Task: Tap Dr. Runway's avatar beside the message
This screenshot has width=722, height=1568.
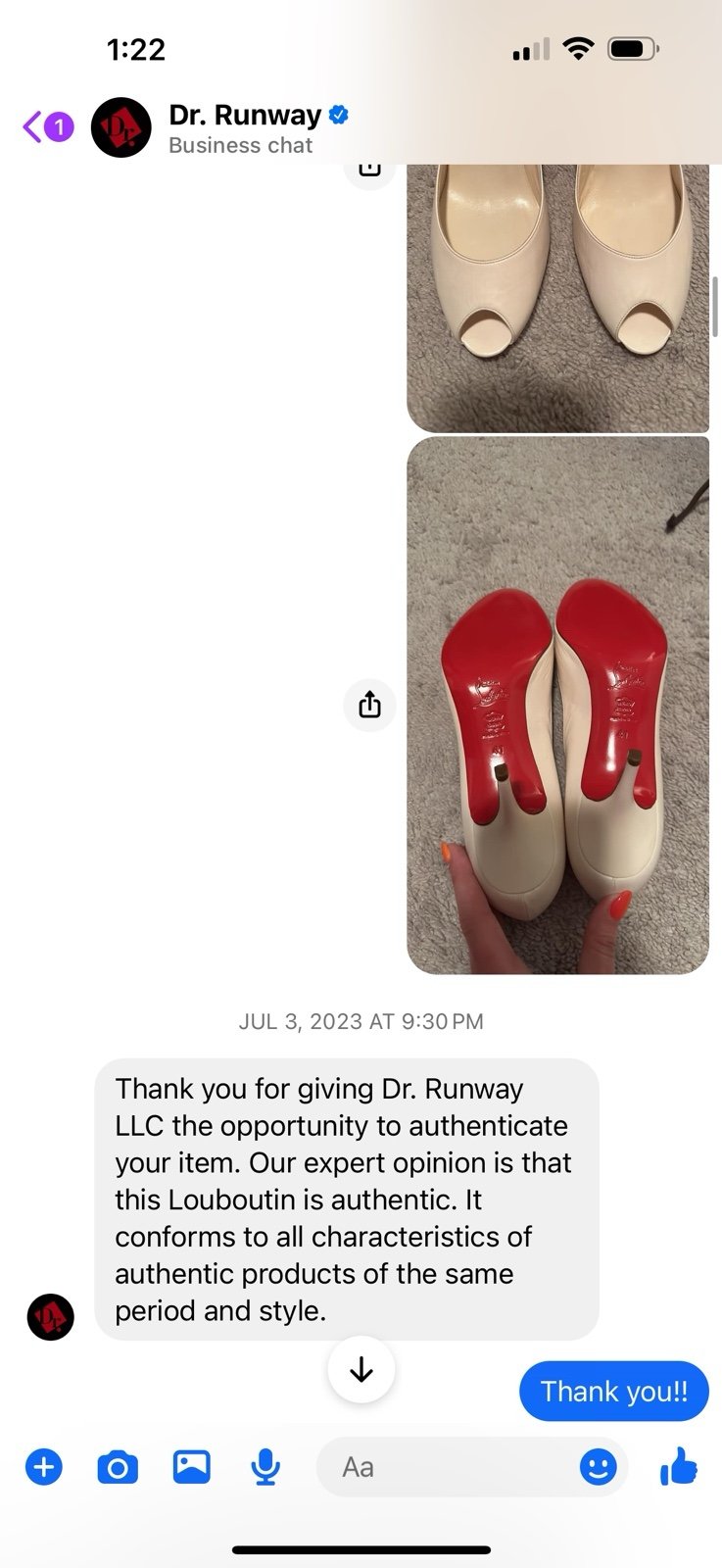Action: coord(50,1316)
